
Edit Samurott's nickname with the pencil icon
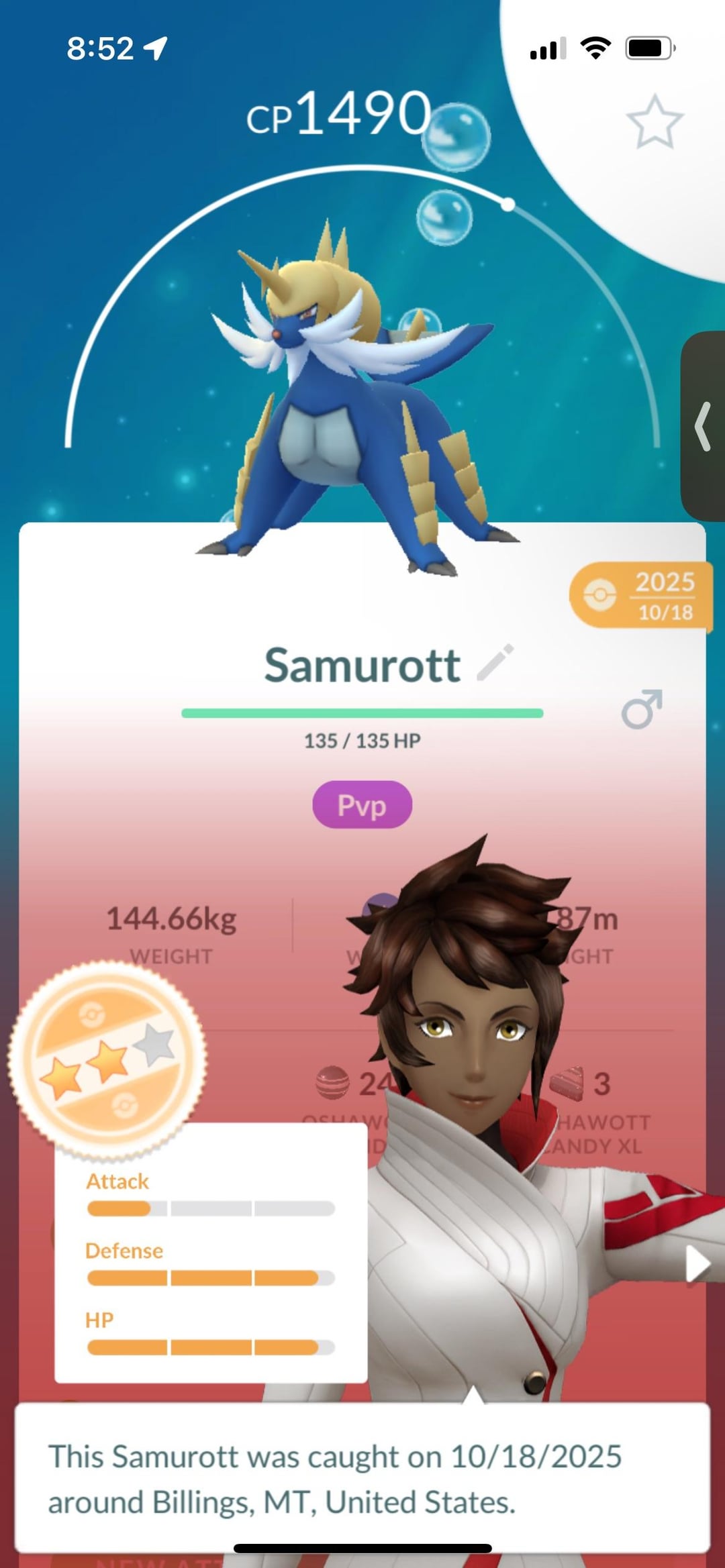pyautogui.click(x=495, y=663)
